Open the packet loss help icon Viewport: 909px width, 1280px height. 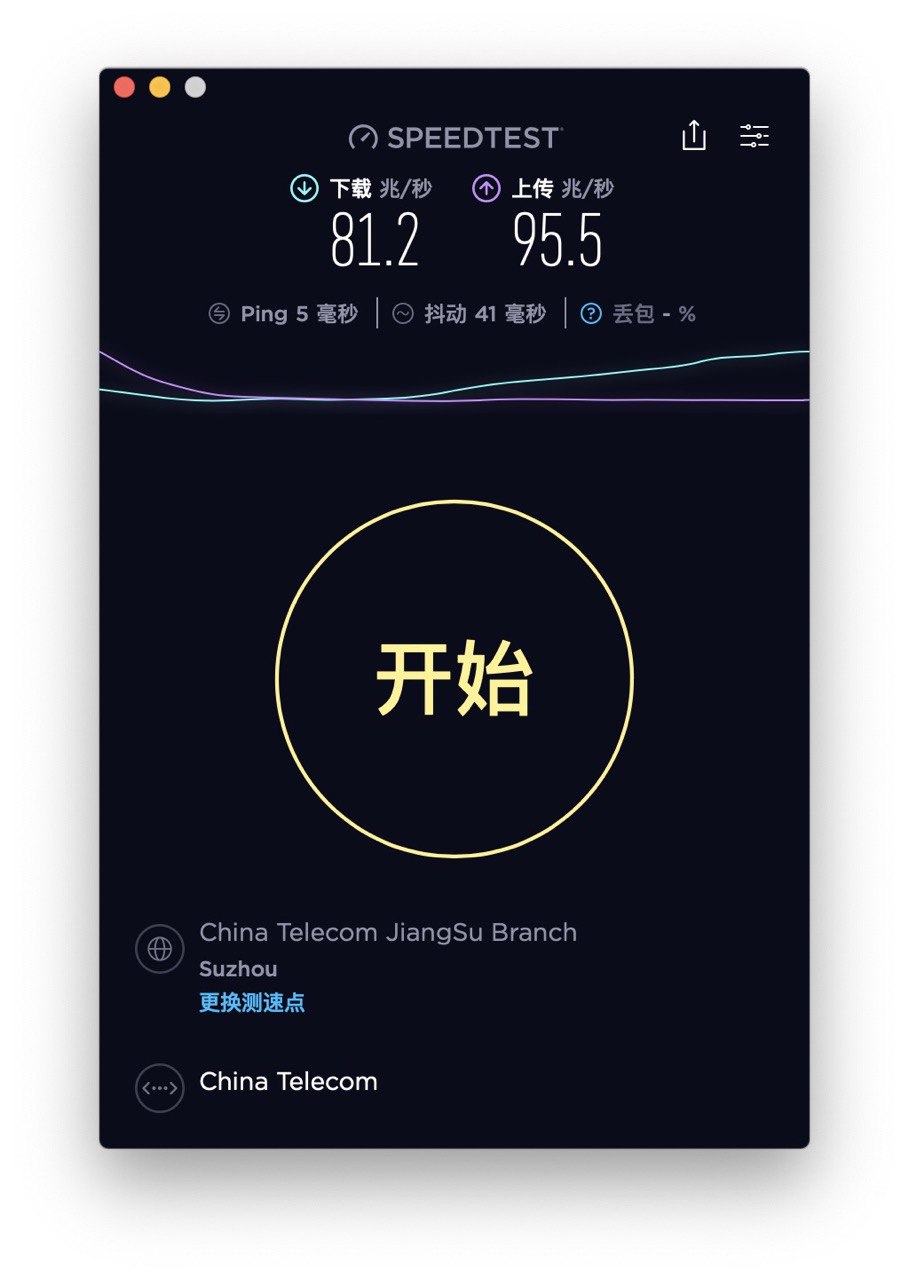(x=592, y=314)
